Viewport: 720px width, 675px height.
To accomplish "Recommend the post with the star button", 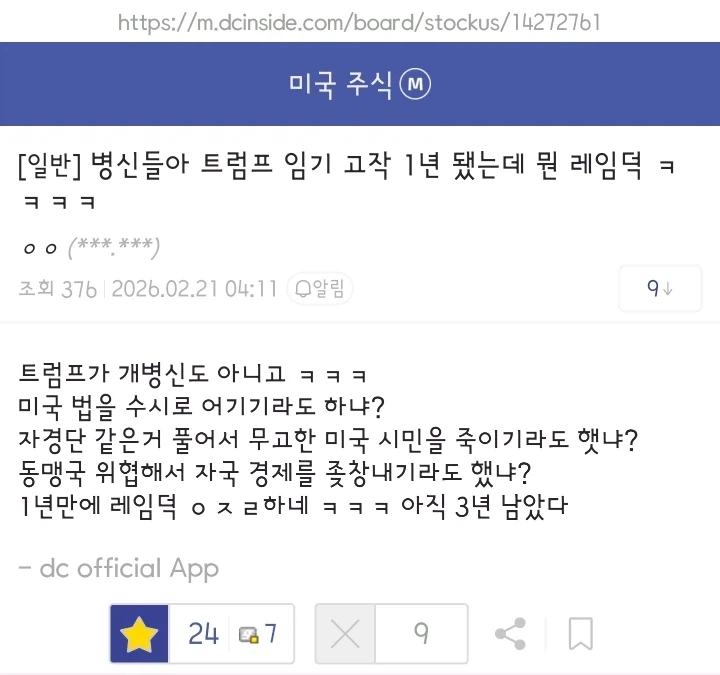I will [140, 633].
